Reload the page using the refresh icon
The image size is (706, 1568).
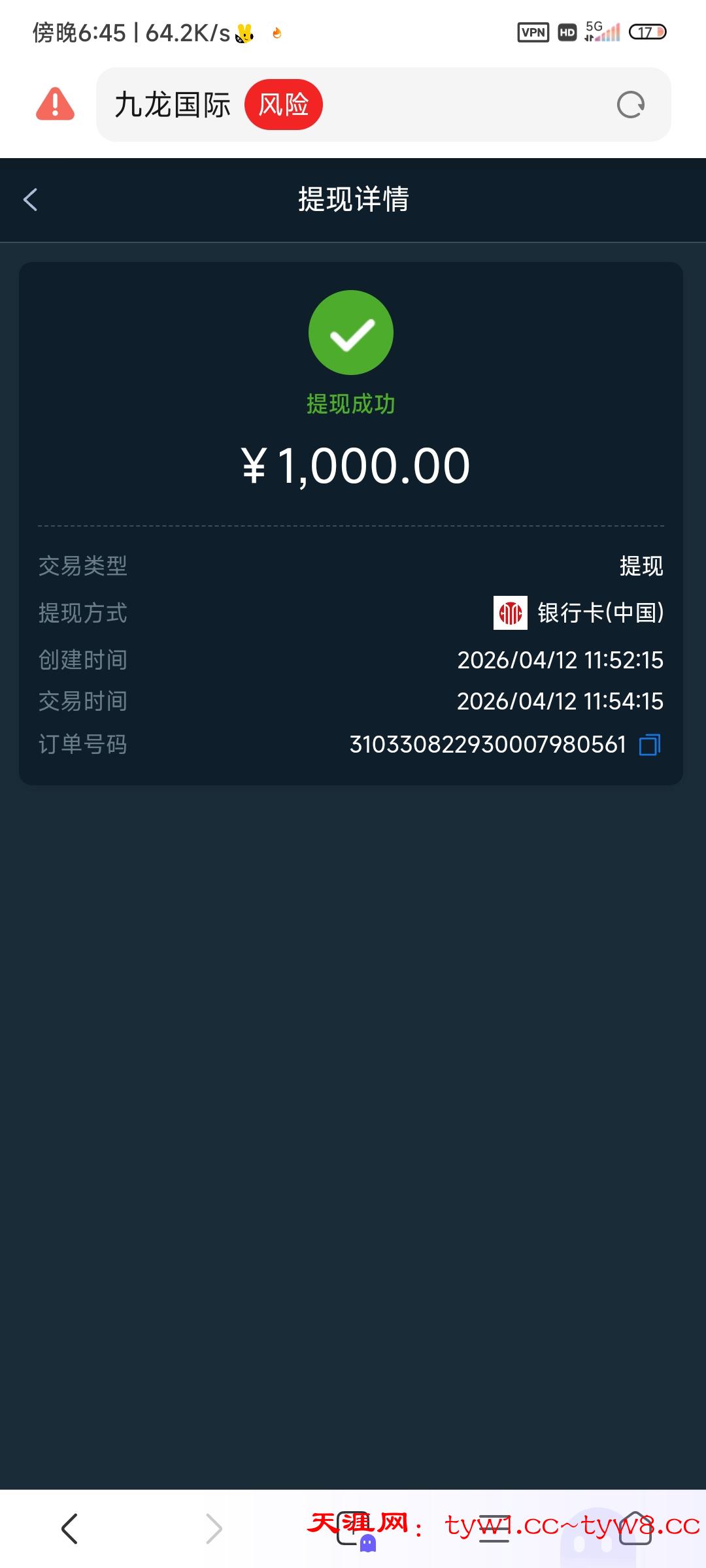(x=630, y=105)
